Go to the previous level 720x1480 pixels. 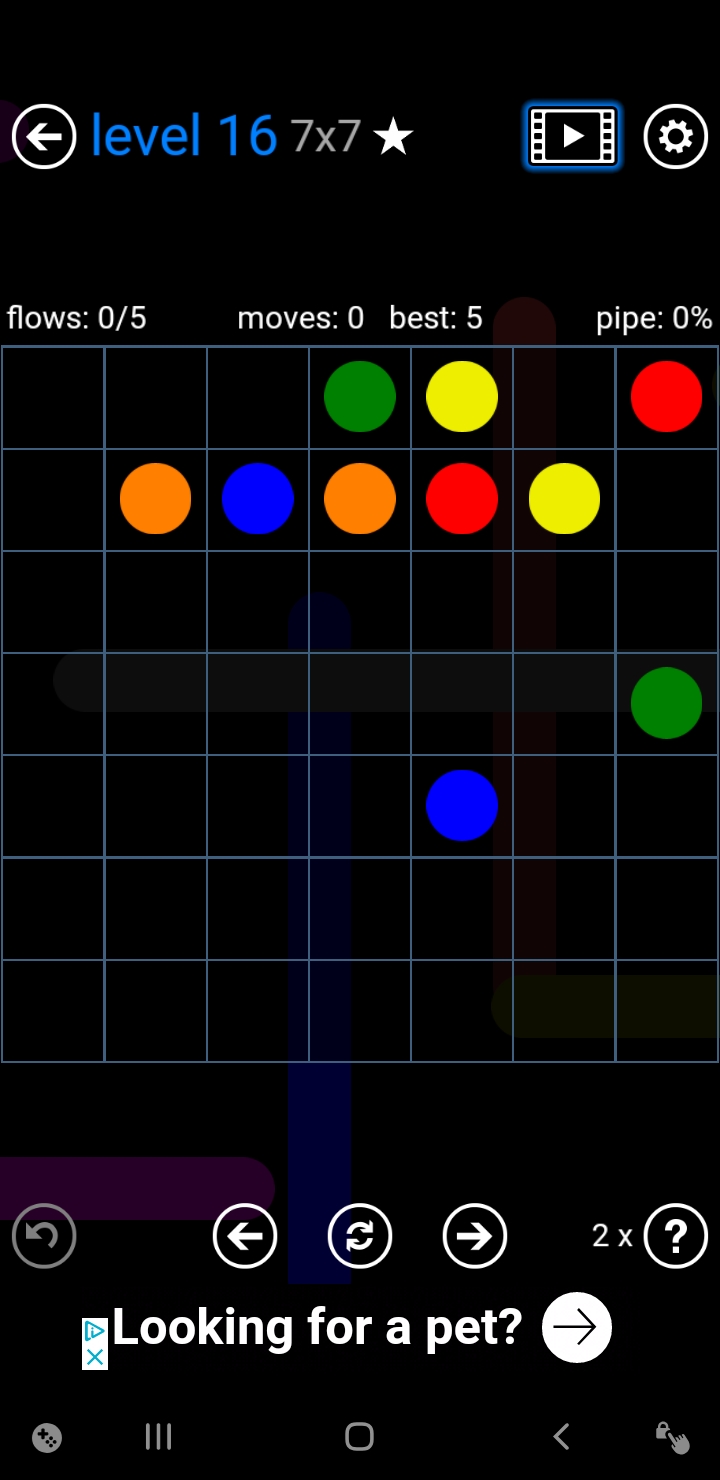245,1236
